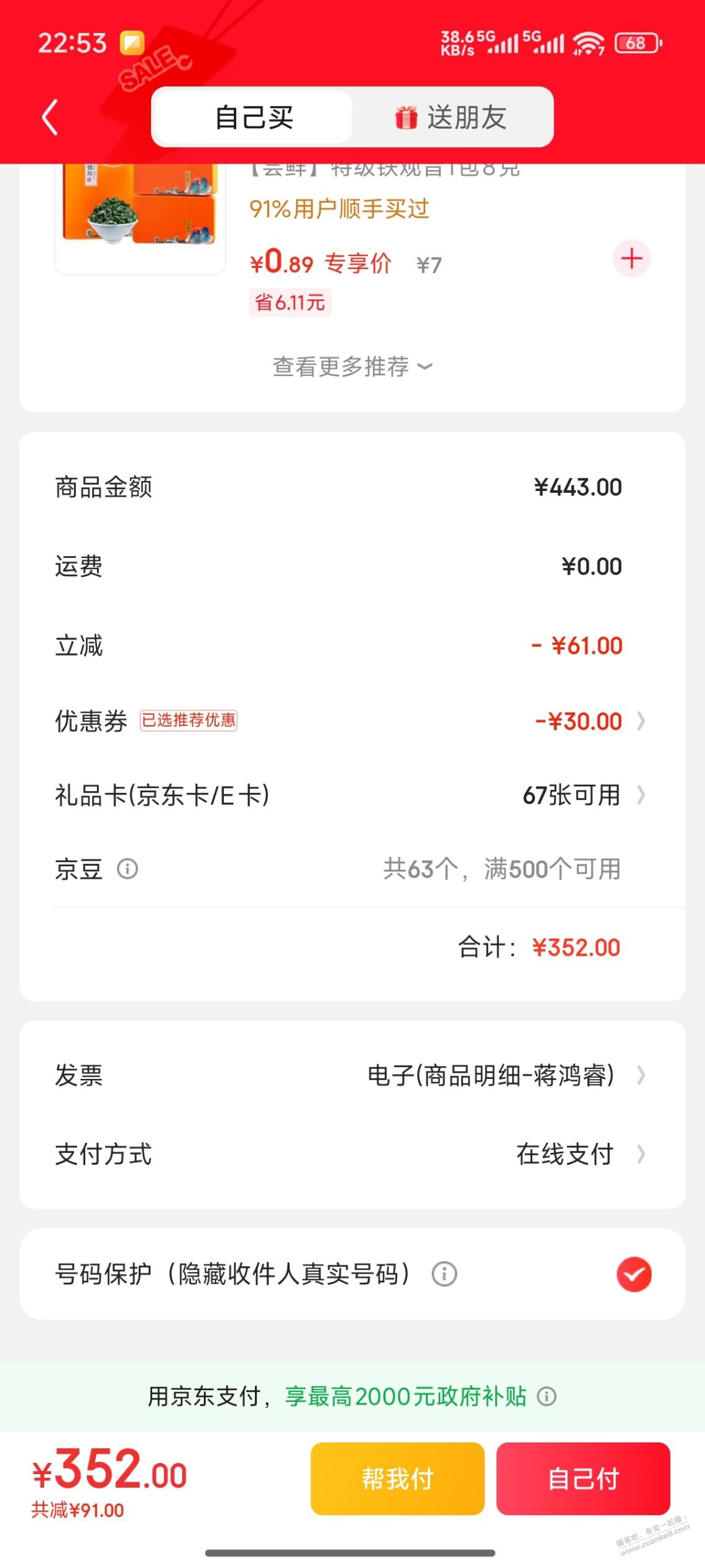Pay yourself with 自己付
Screen dimensions: 705x1568
coord(583,1479)
